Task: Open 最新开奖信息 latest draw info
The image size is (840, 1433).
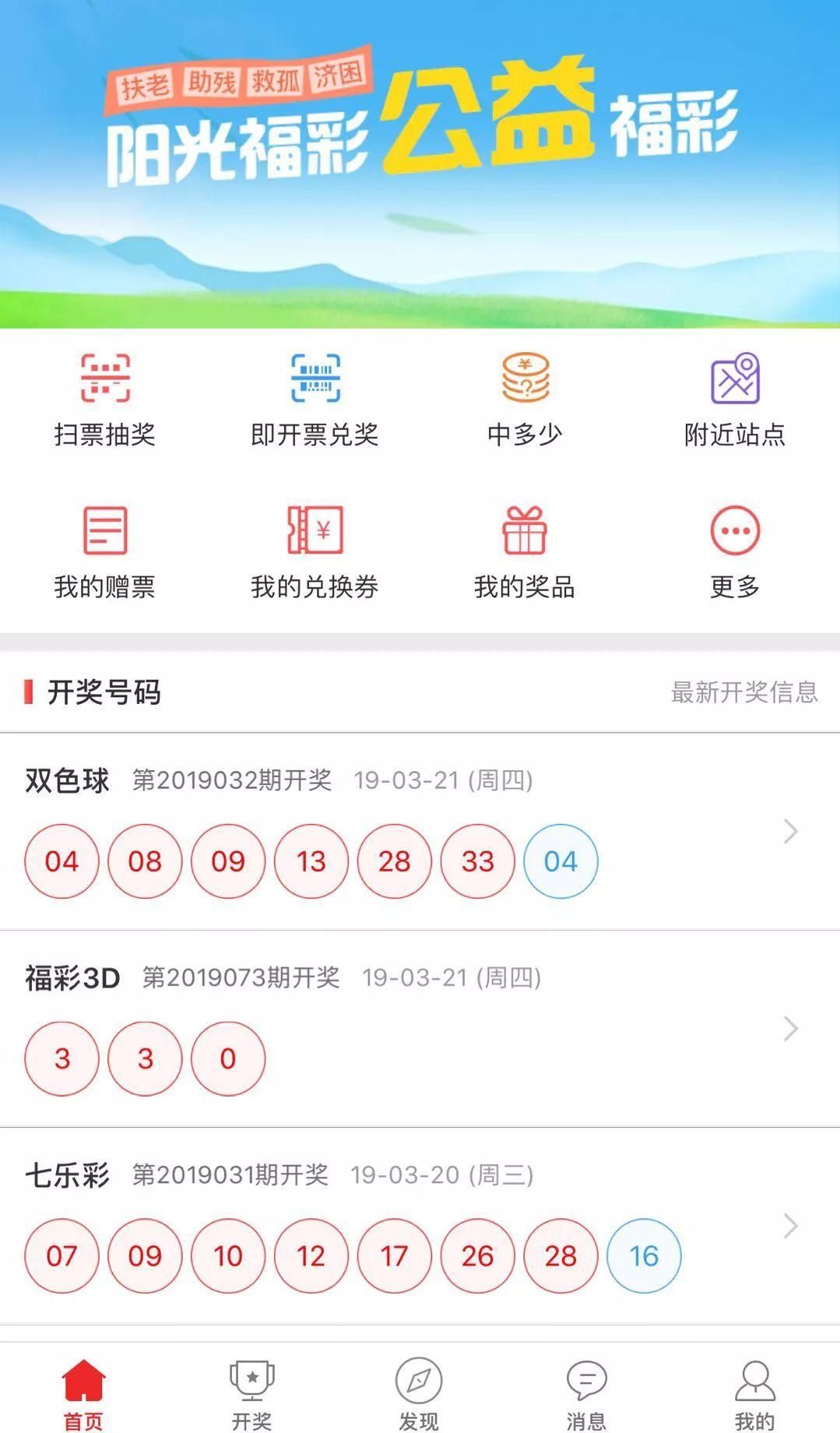Action: 743,692
